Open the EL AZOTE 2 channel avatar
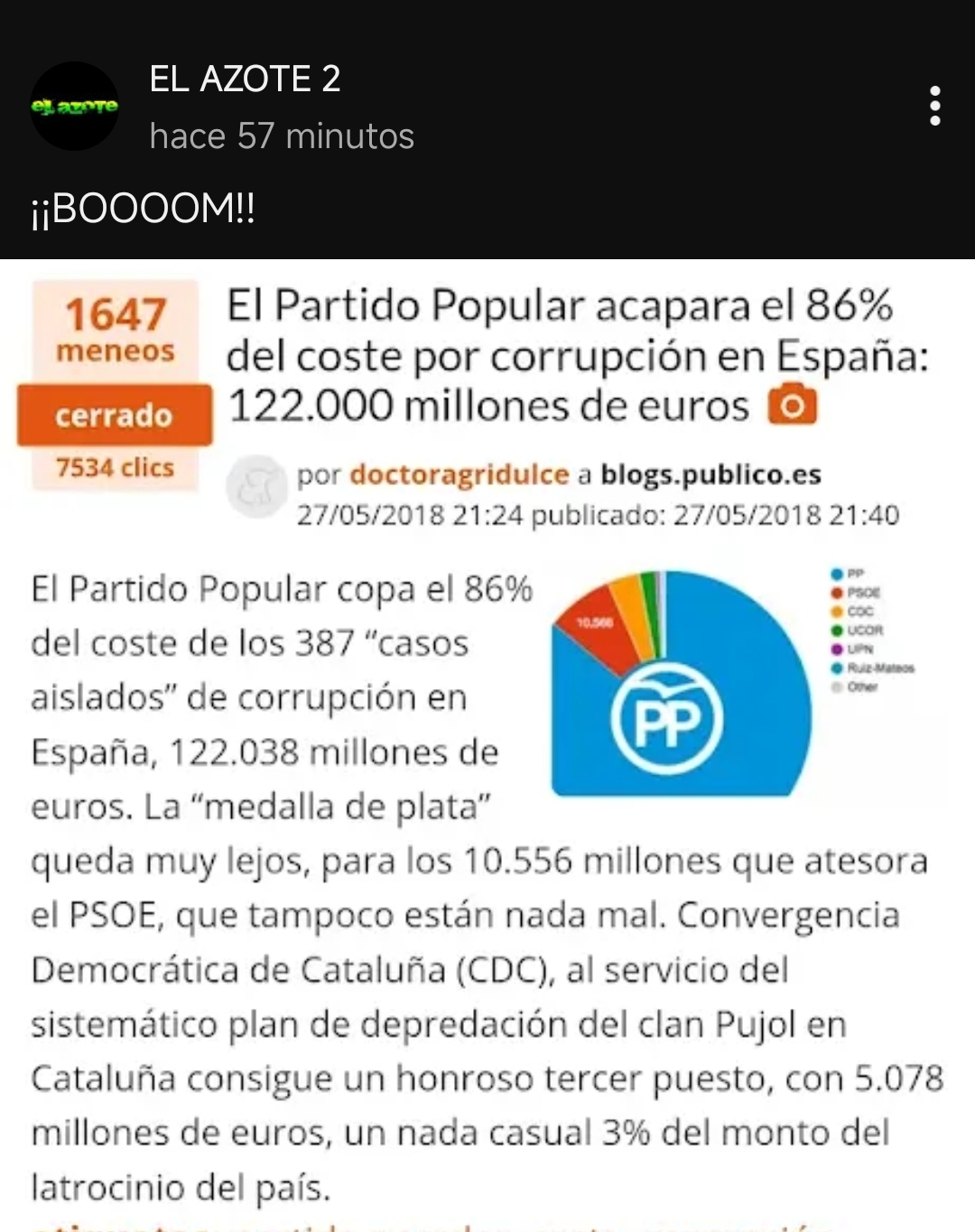The width and height of the screenshot is (975, 1232). 75,107
